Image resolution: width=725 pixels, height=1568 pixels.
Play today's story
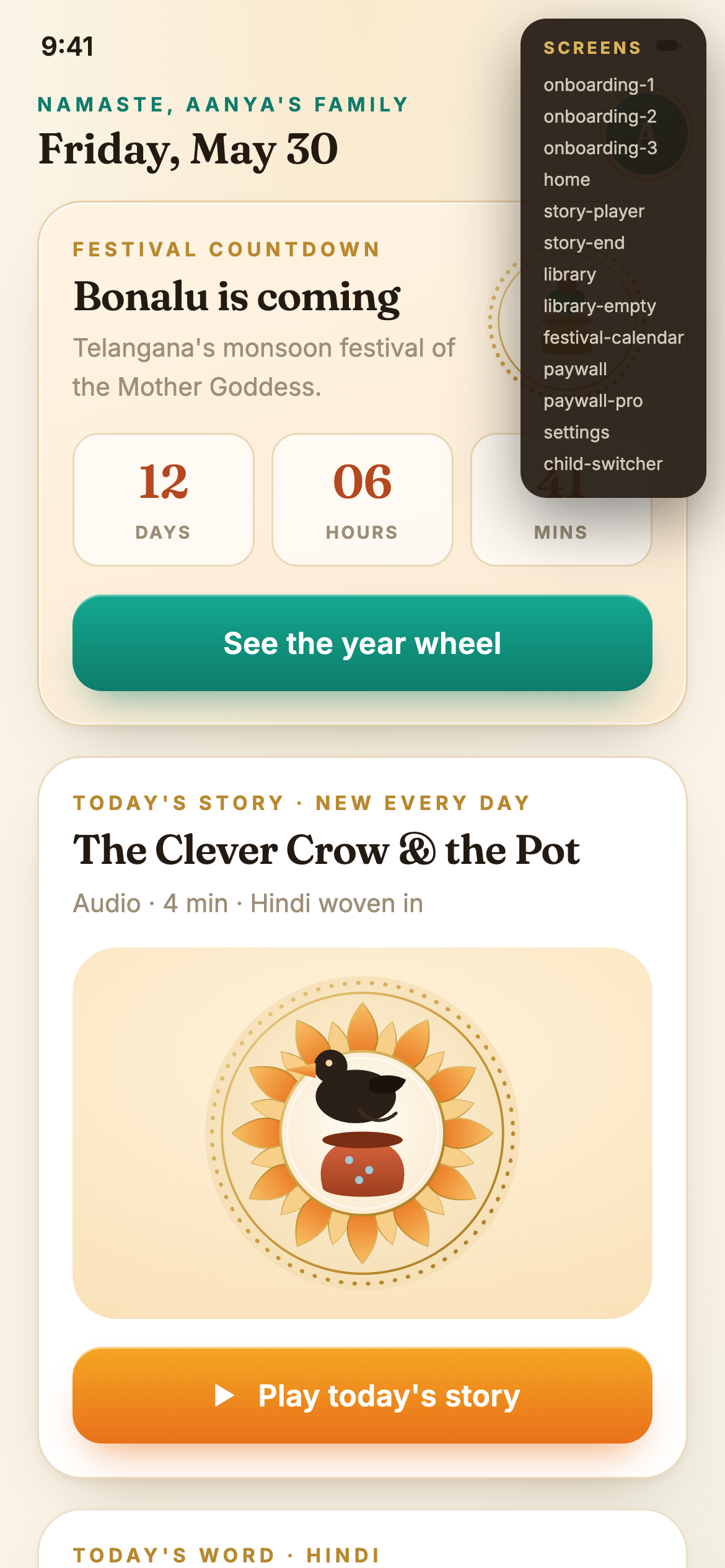[x=362, y=1395]
